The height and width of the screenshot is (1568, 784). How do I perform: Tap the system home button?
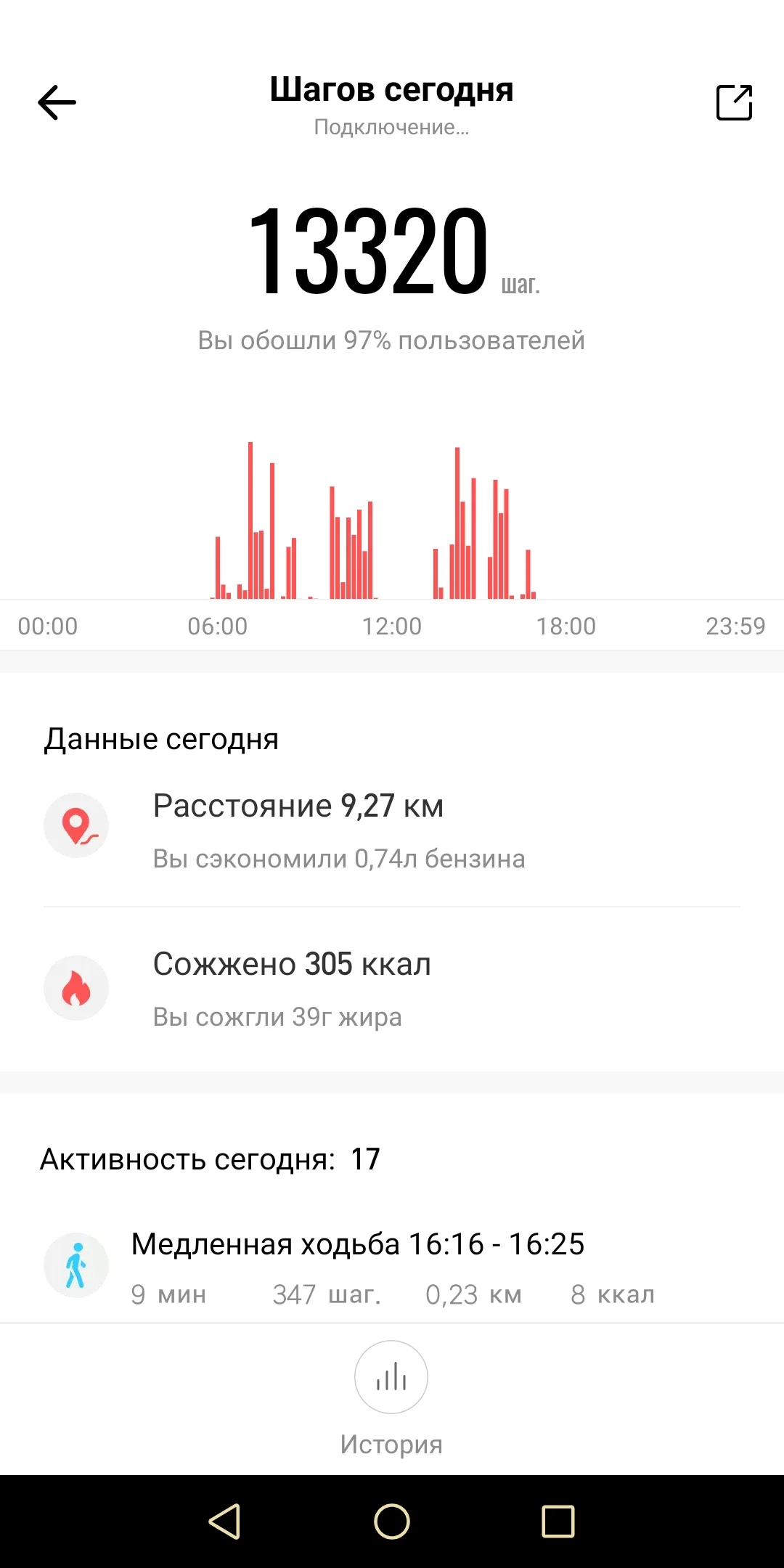point(392,1521)
